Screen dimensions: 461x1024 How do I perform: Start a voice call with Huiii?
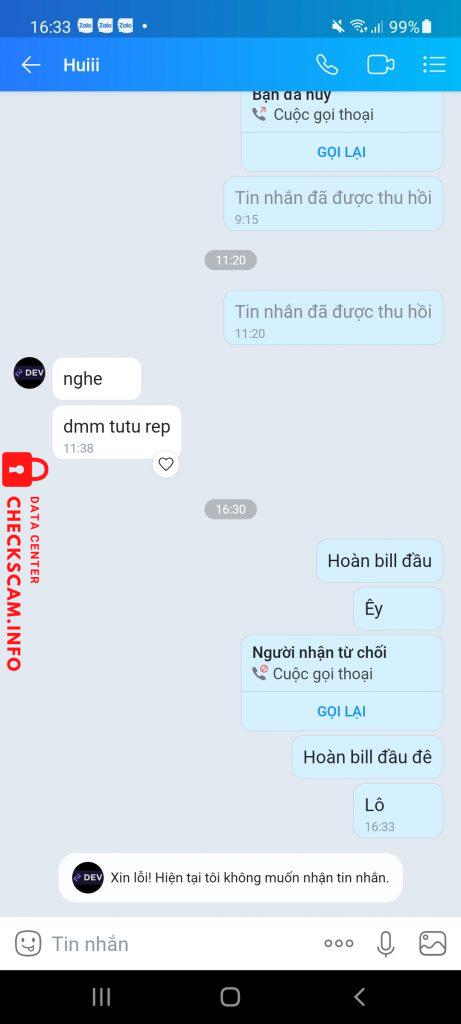pyautogui.click(x=327, y=65)
